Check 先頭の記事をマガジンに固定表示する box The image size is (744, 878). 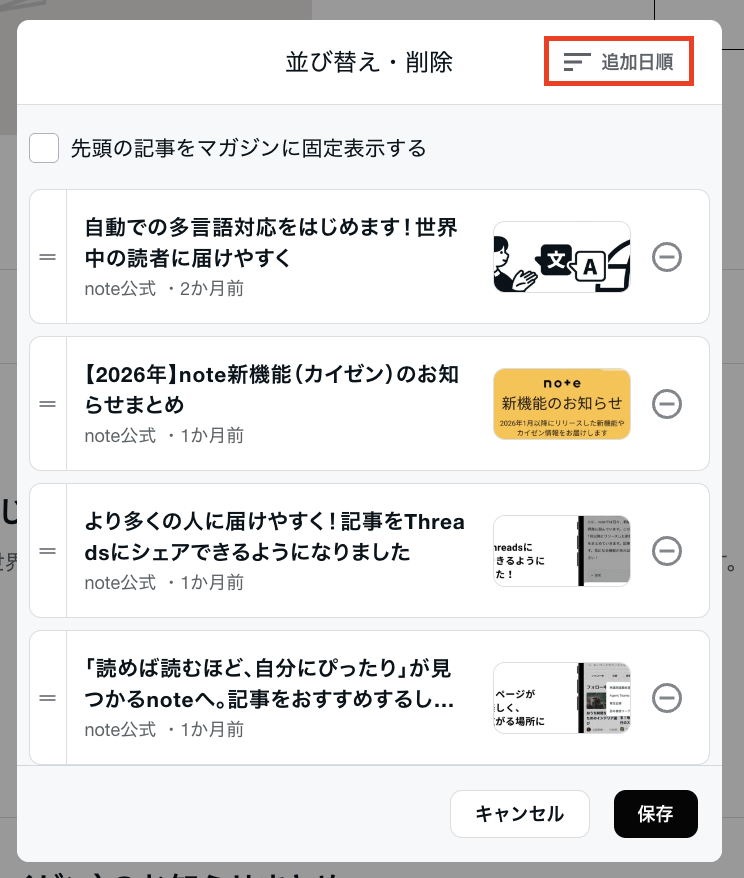click(x=44, y=148)
